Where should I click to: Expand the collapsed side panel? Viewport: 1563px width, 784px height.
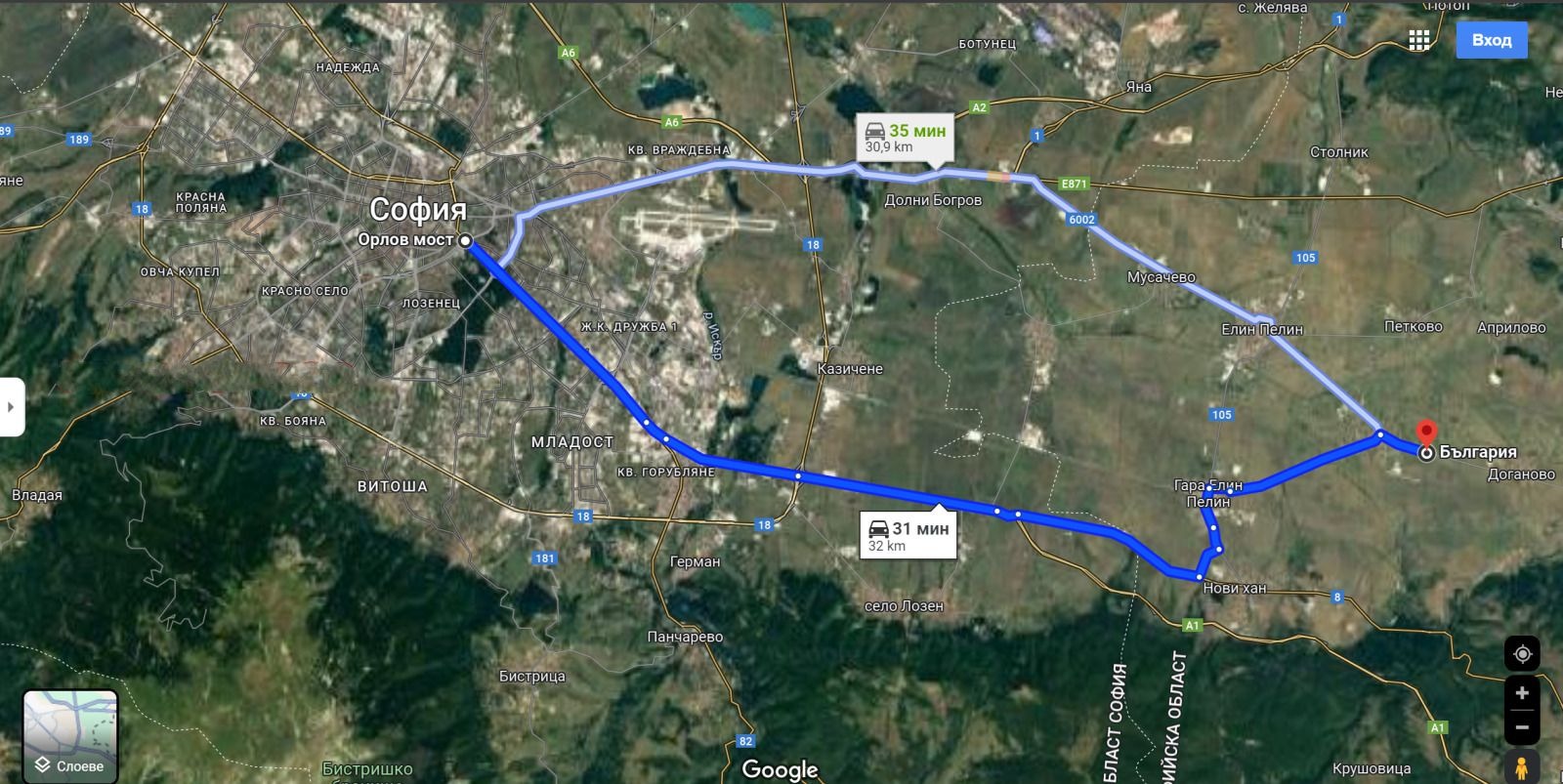tap(11, 406)
